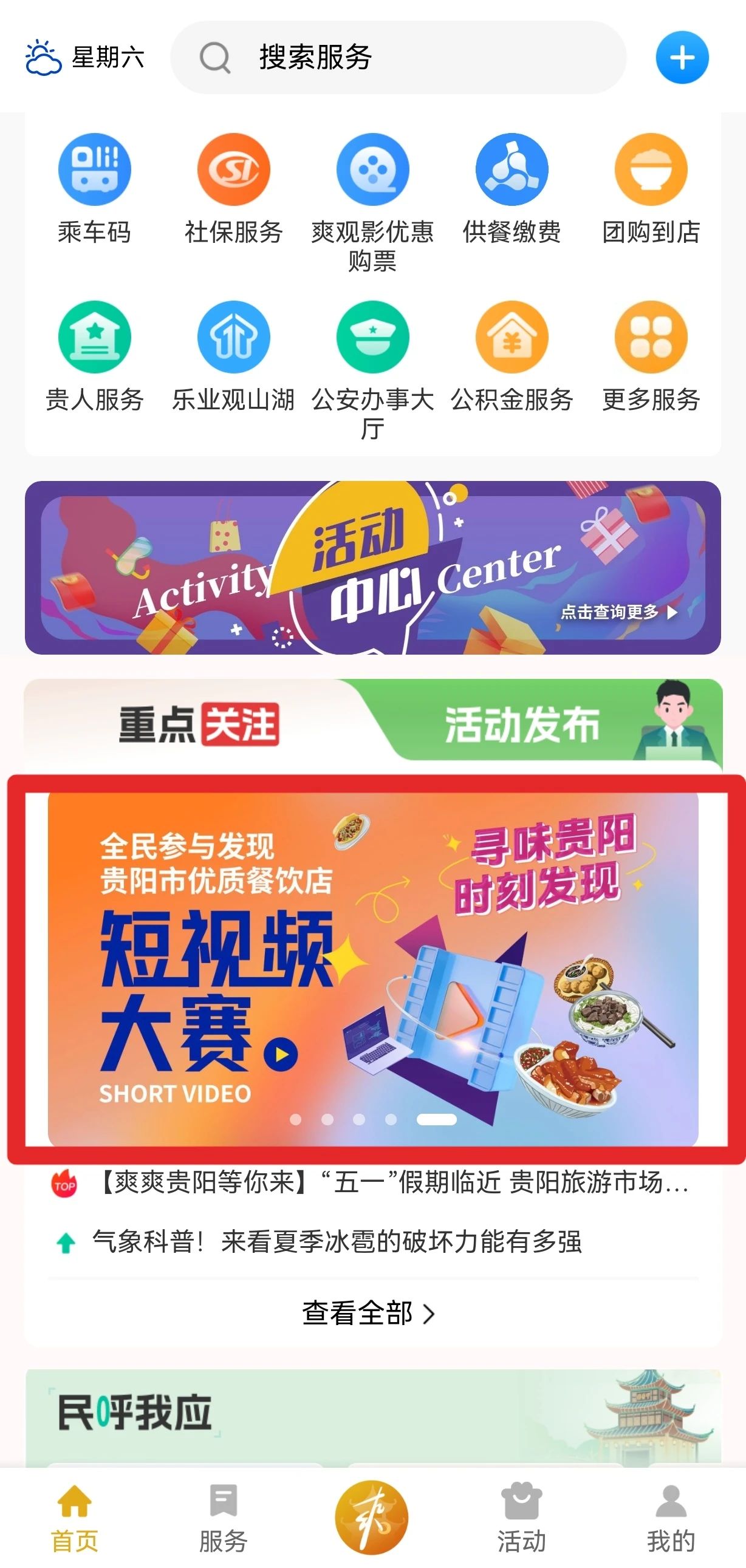Select 供餐缴费 service

pyautogui.click(x=512, y=189)
